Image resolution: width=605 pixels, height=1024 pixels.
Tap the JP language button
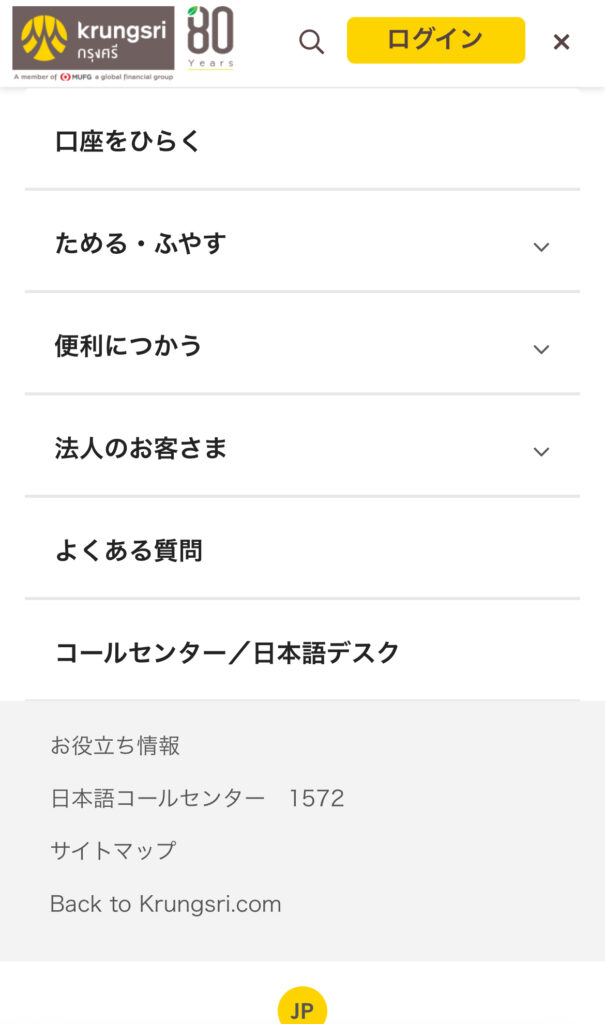(302, 1006)
